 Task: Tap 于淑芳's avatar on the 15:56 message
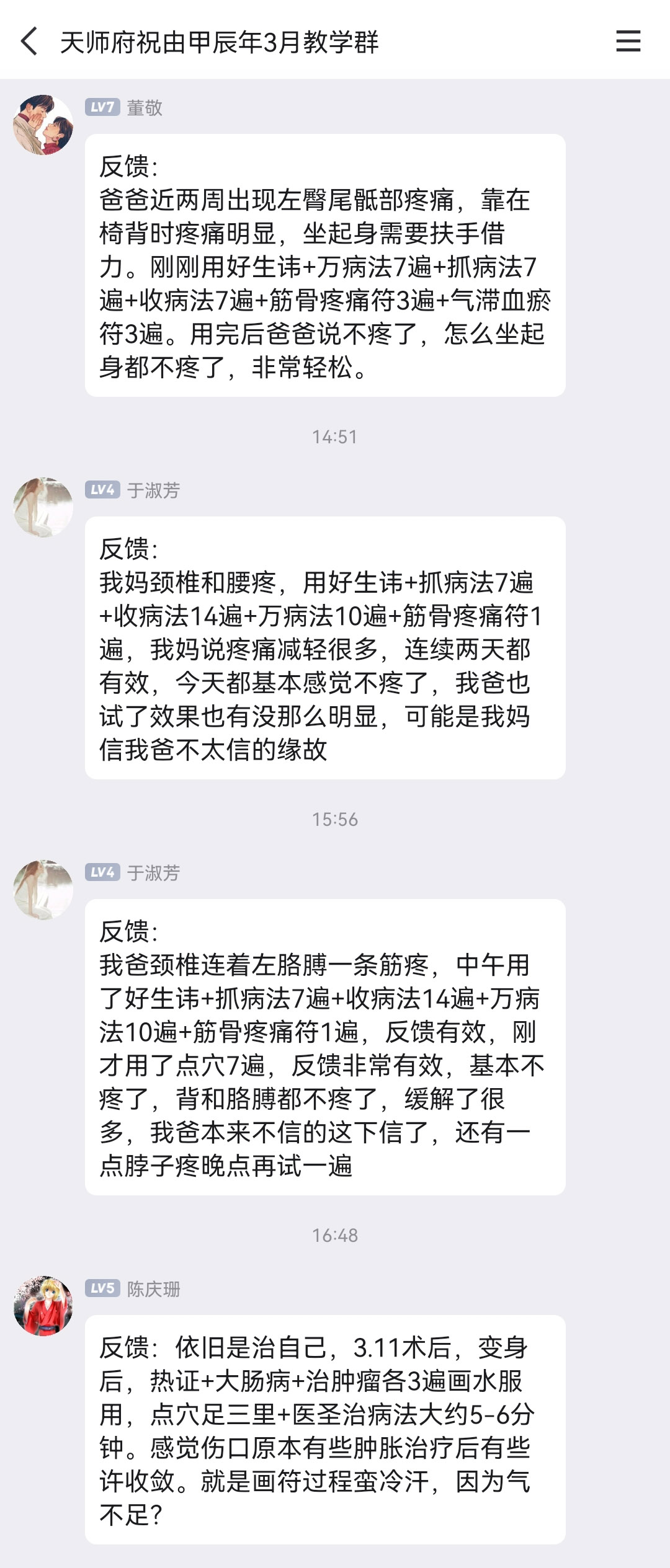tap(43, 890)
